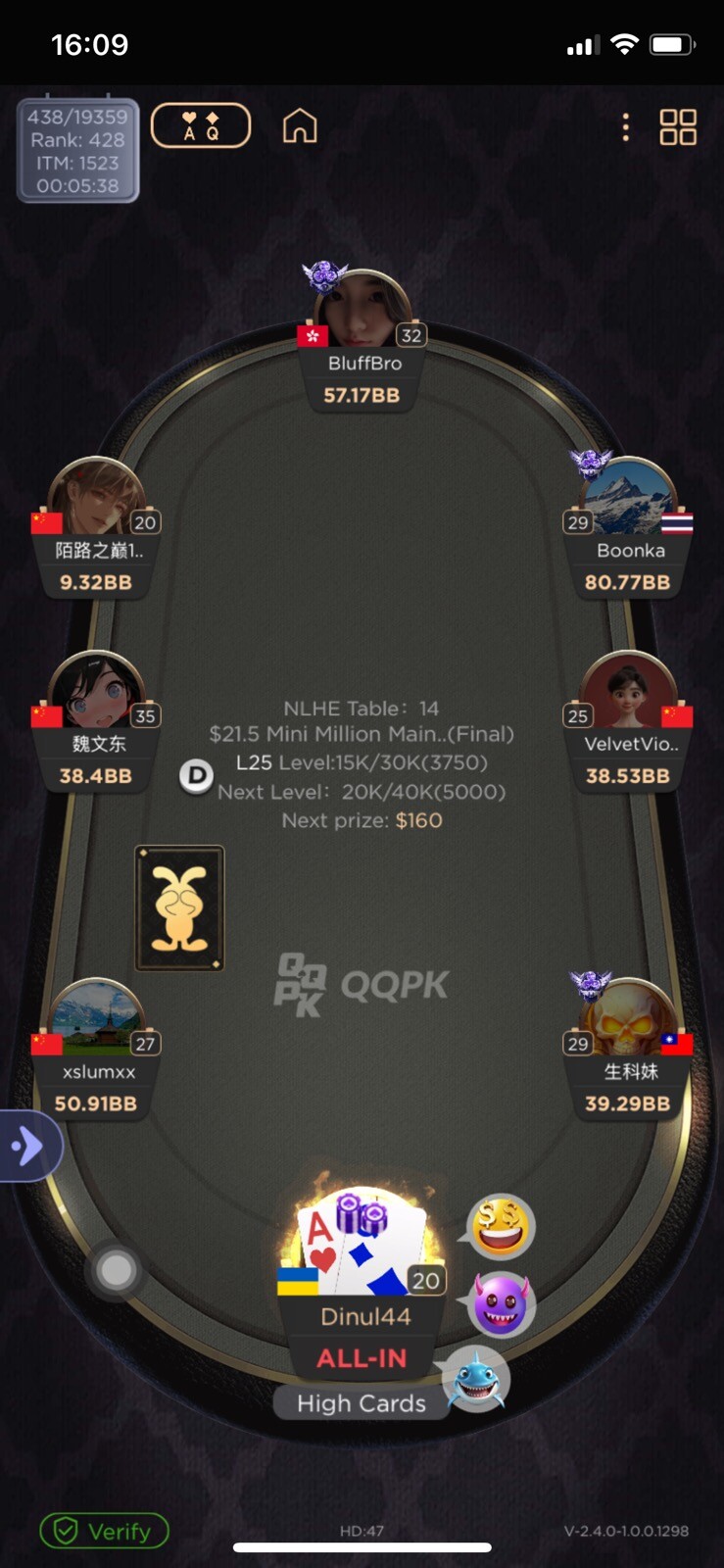Tap the Verify button
Screen dimensions: 724x1568
point(104,1531)
